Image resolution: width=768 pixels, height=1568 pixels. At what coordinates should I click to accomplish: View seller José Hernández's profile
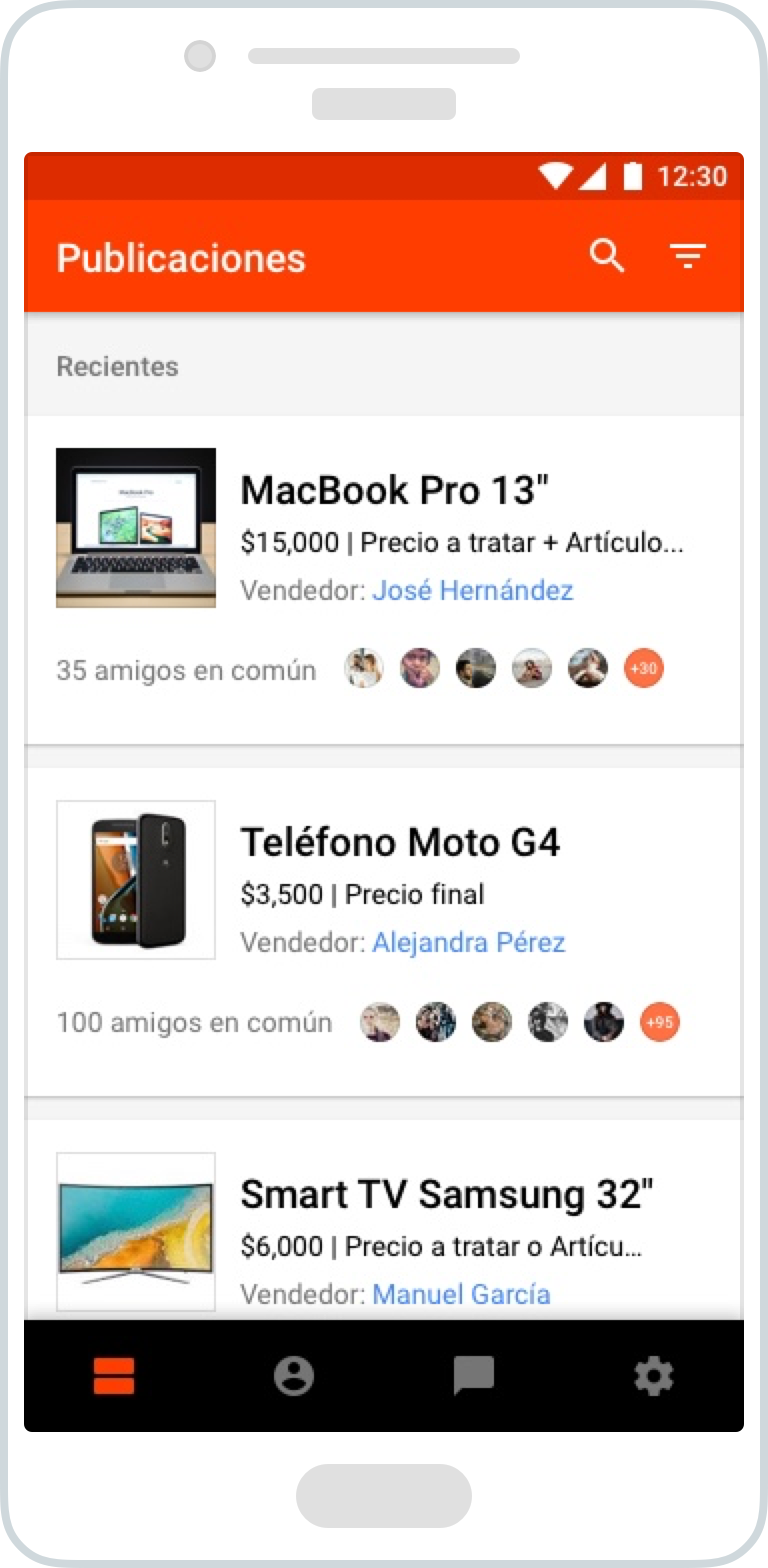click(x=472, y=591)
